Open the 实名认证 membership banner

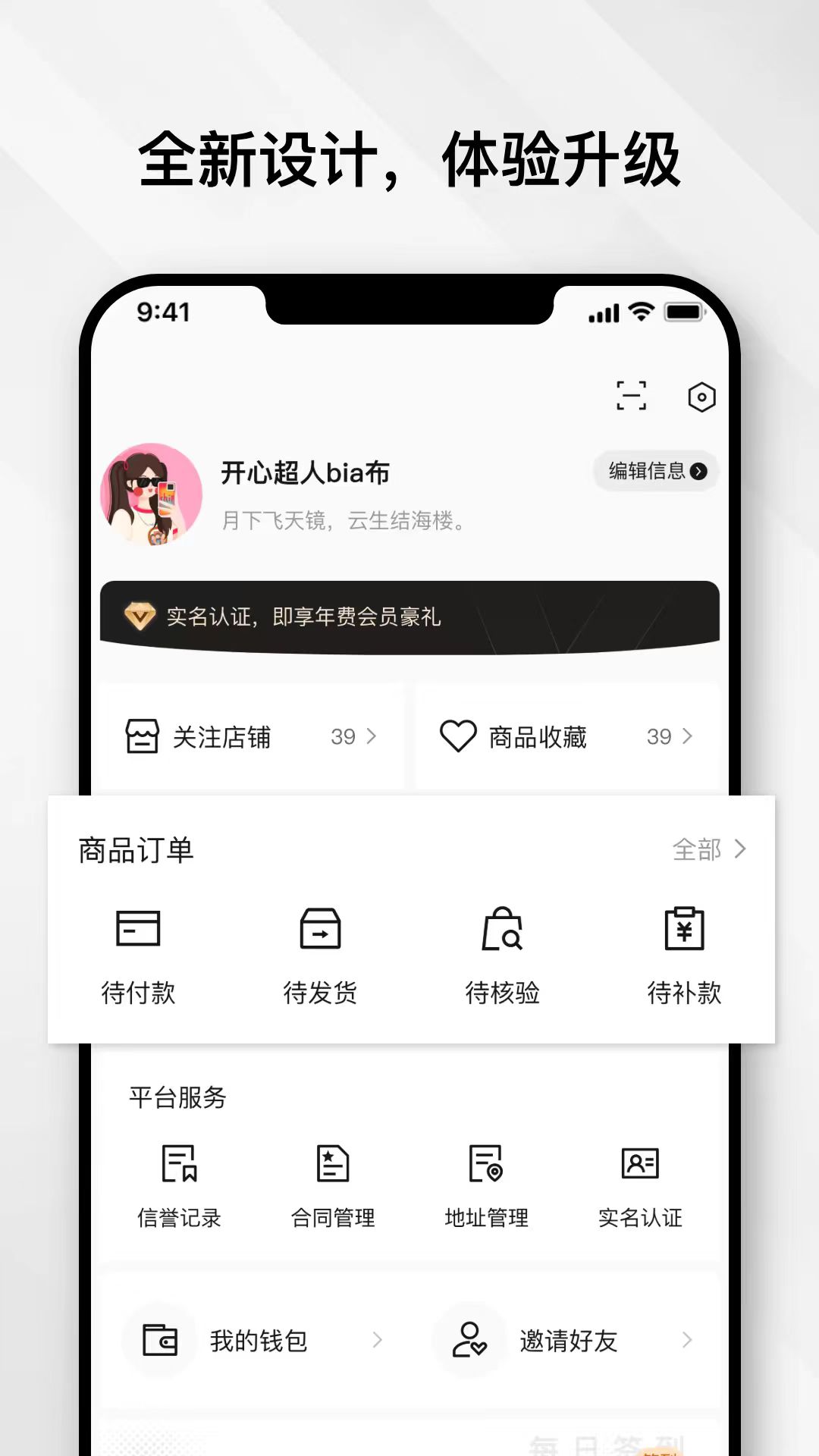point(409,618)
